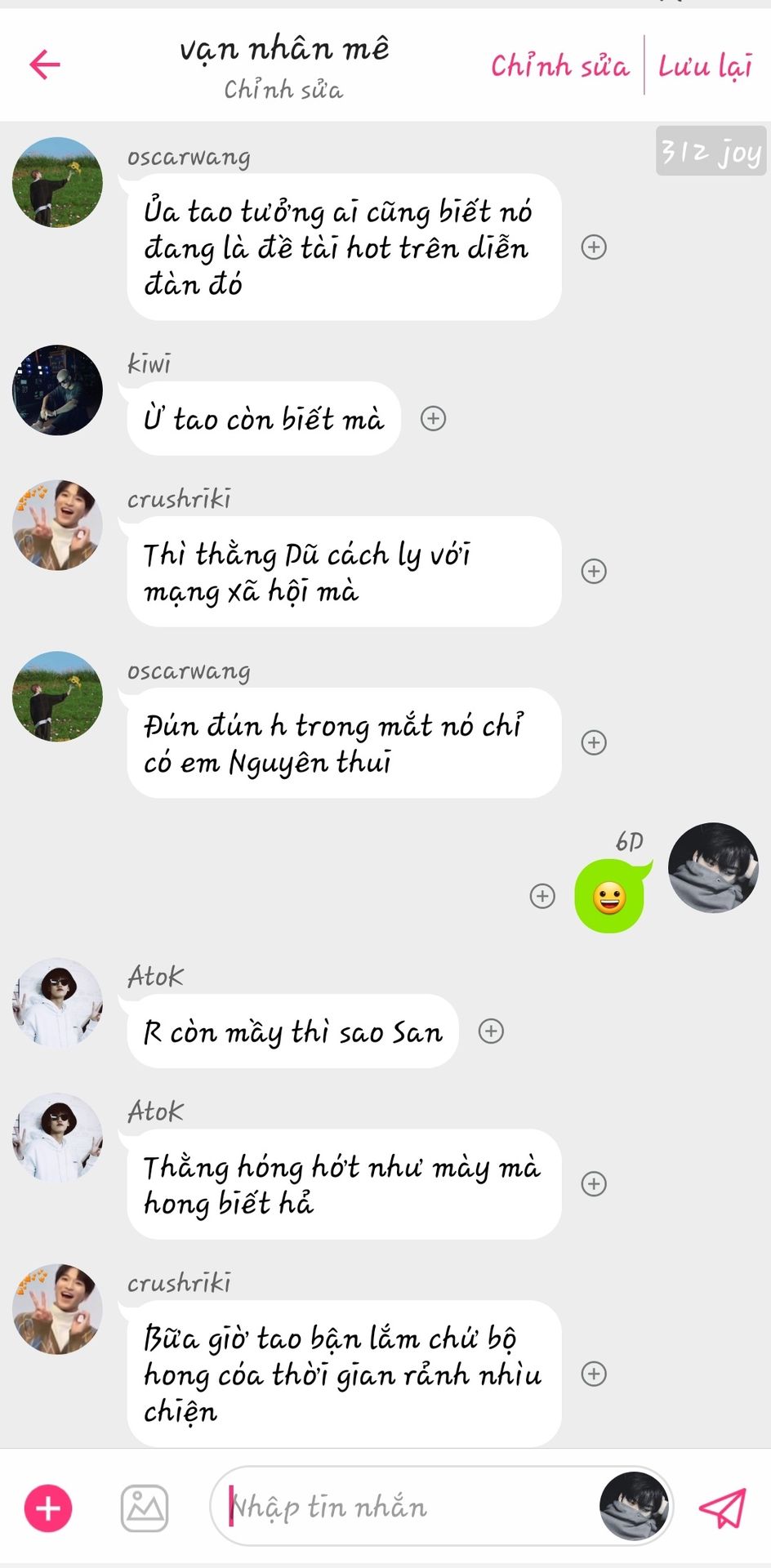The image size is (771, 1568).
Task: Tap the first oscarwang avatar
Action: click(x=57, y=182)
